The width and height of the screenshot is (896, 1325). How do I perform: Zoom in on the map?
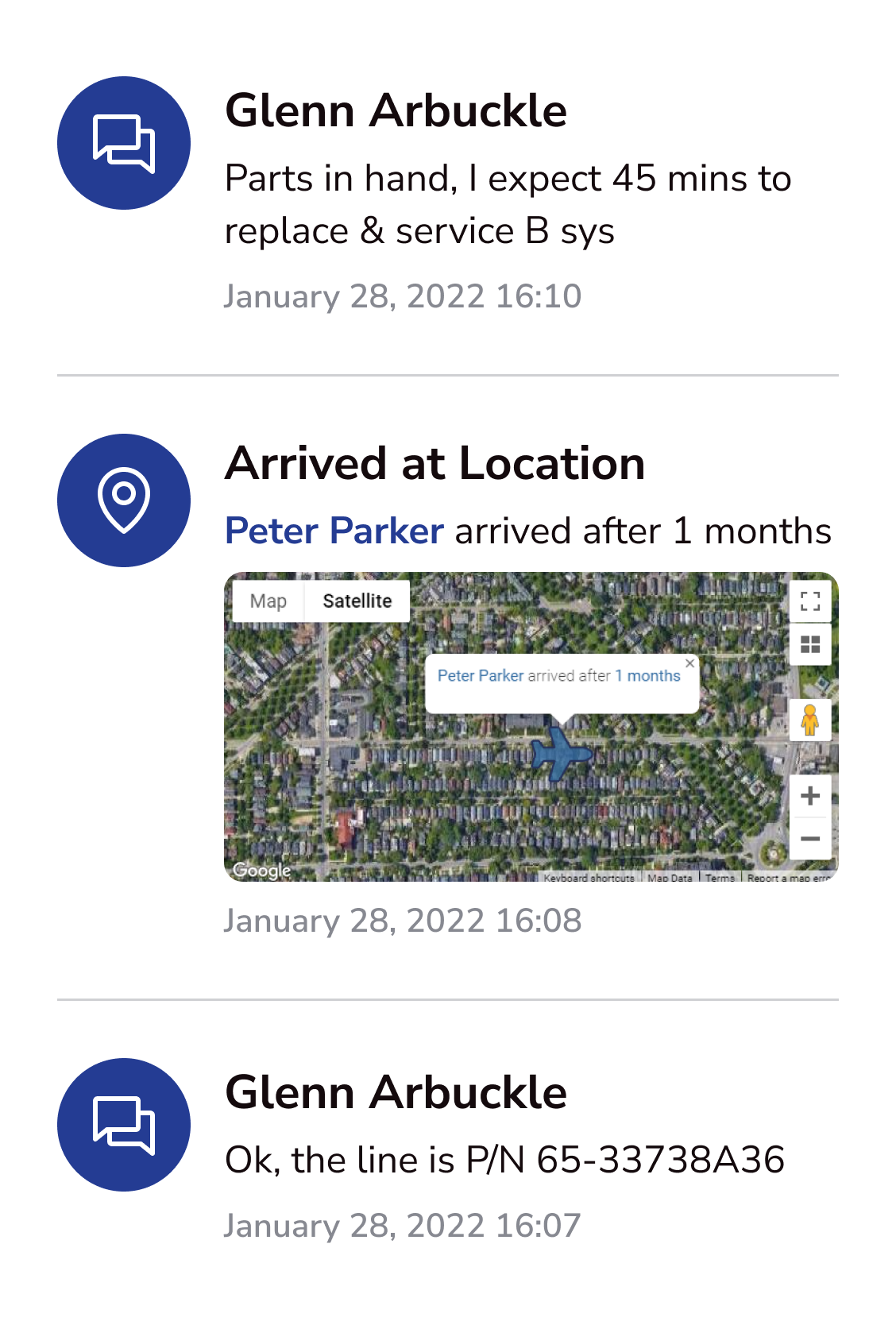pyautogui.click(x=809, y=795)
